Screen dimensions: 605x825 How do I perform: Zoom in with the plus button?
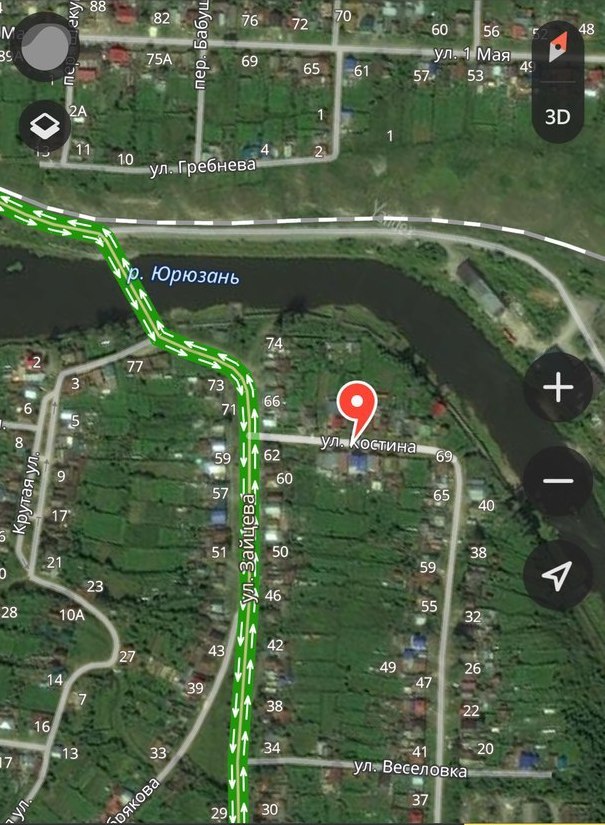click(x=558, y=388)
